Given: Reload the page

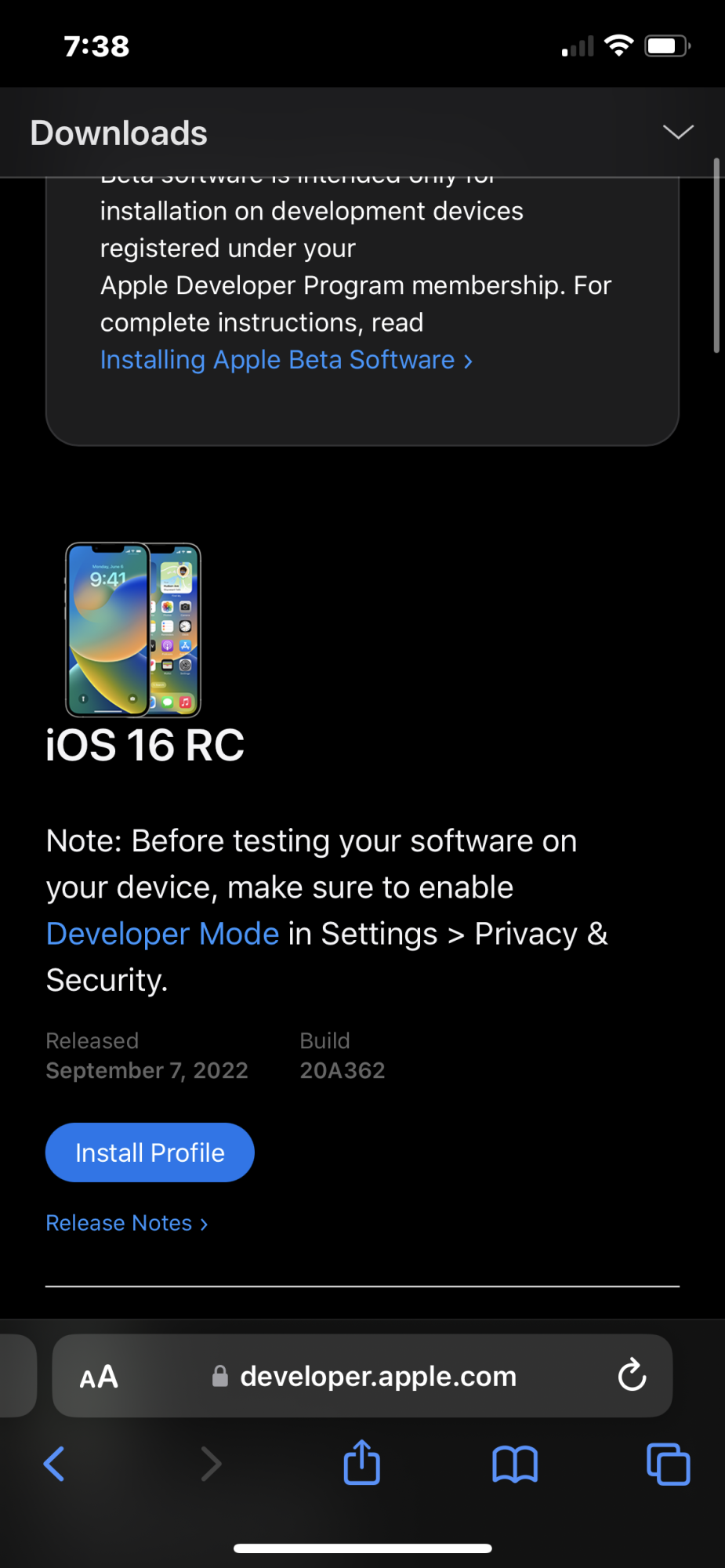Looking at the screenshot, I should click(632, 1375).
